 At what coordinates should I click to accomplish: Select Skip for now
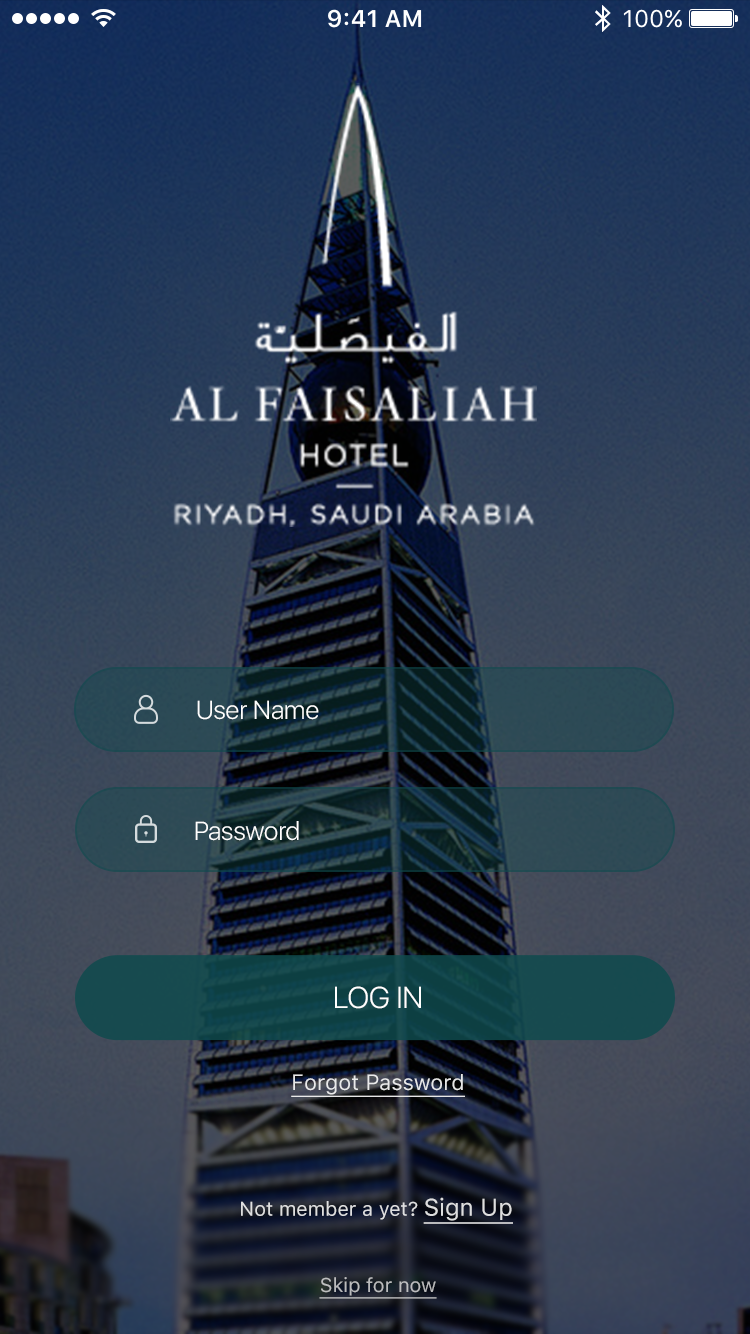click(378, 1285)
